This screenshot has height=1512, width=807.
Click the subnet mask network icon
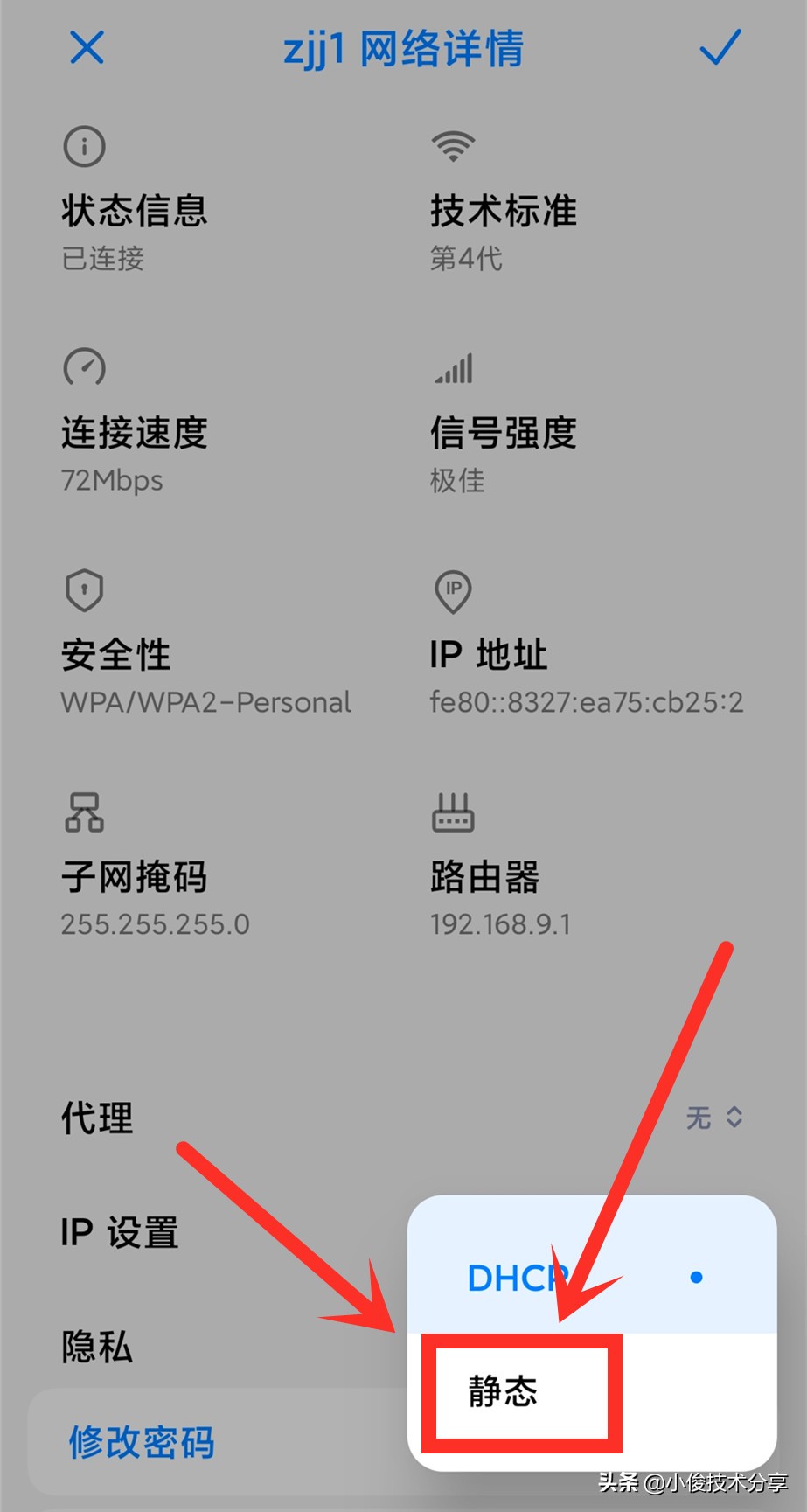[x=84, y=813]
